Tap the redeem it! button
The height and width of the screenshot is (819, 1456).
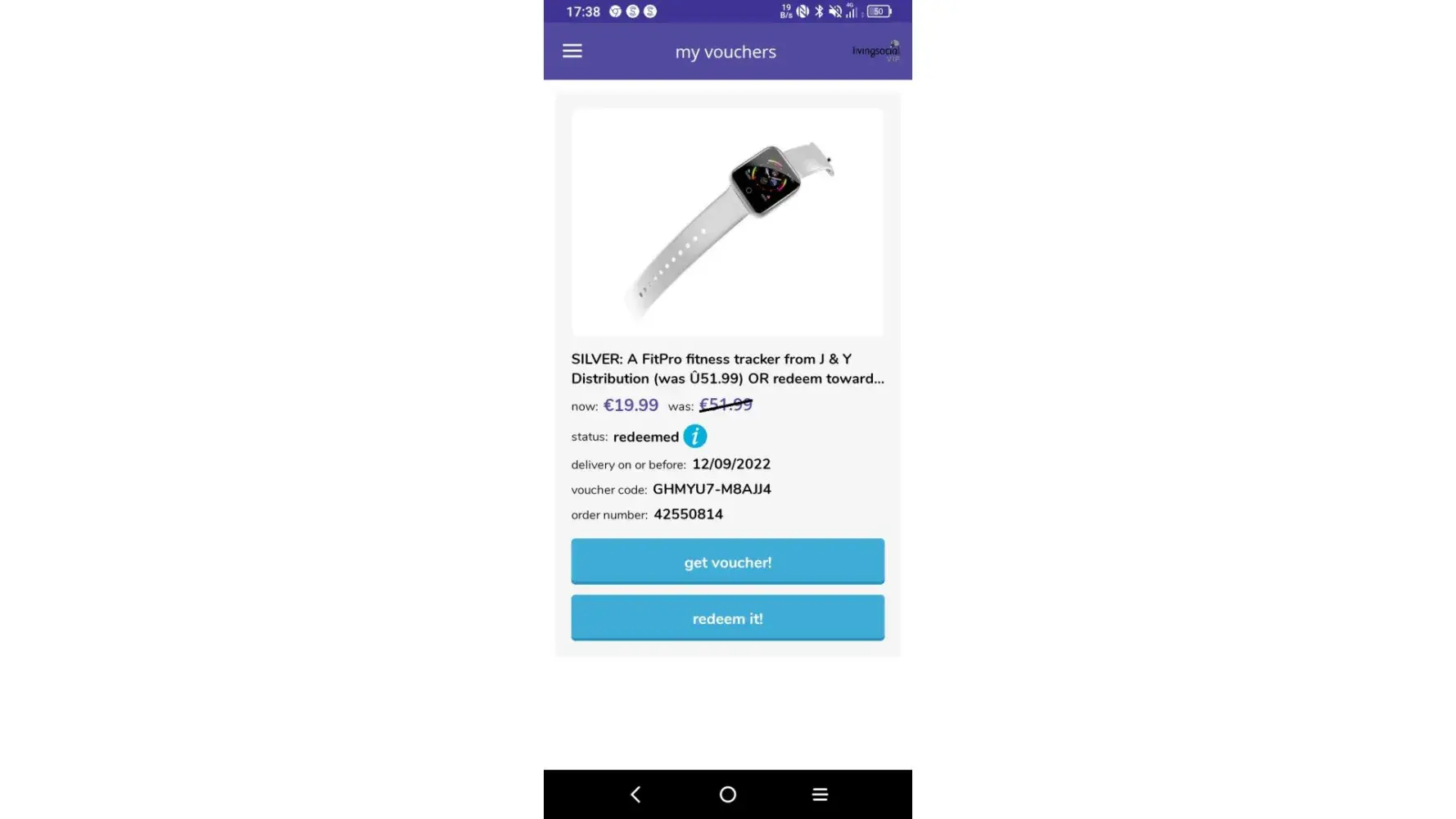(x=727, y=618)
